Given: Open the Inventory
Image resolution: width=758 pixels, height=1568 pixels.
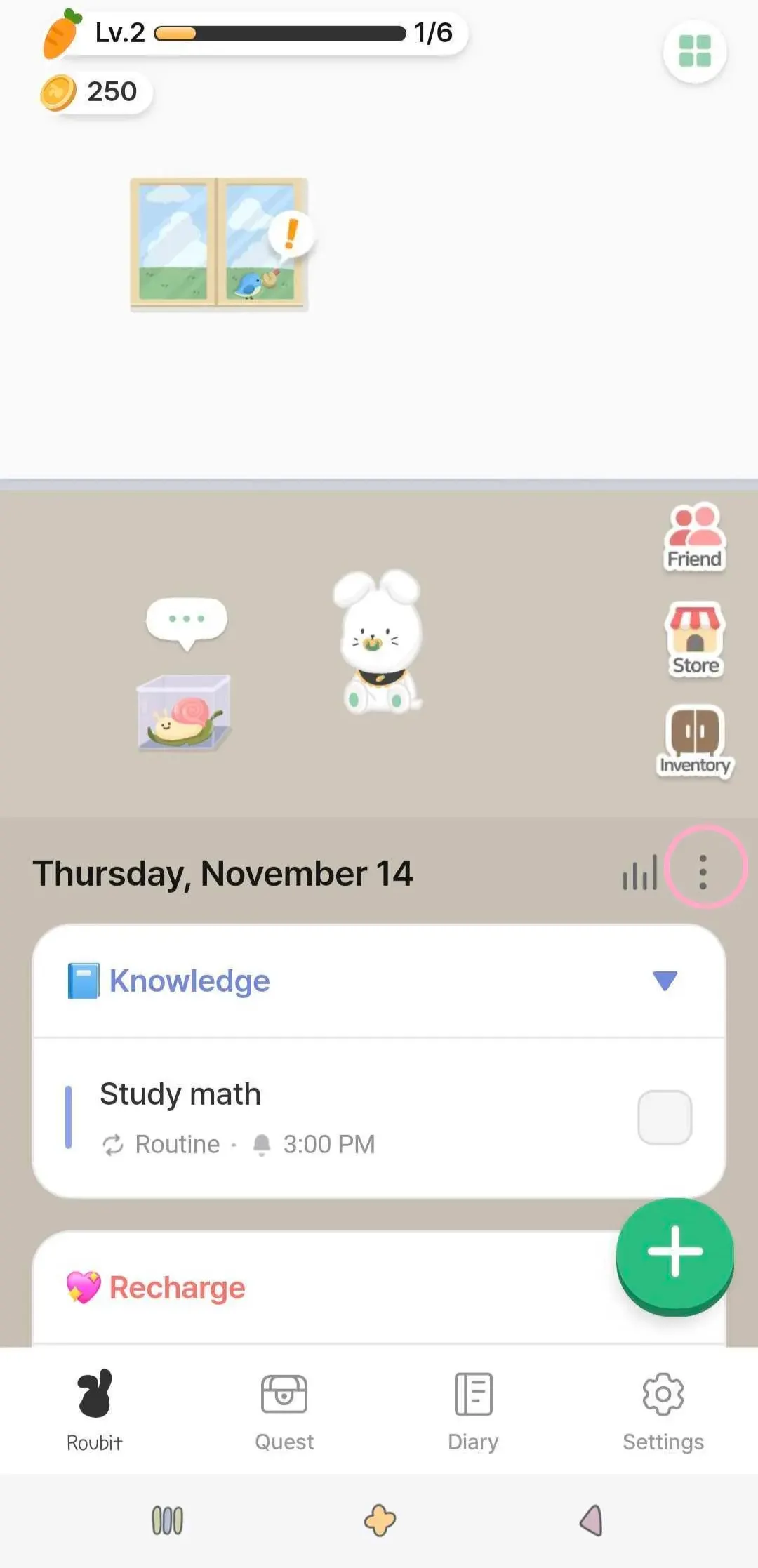Looking at the screenshot, I should (695, 740).
